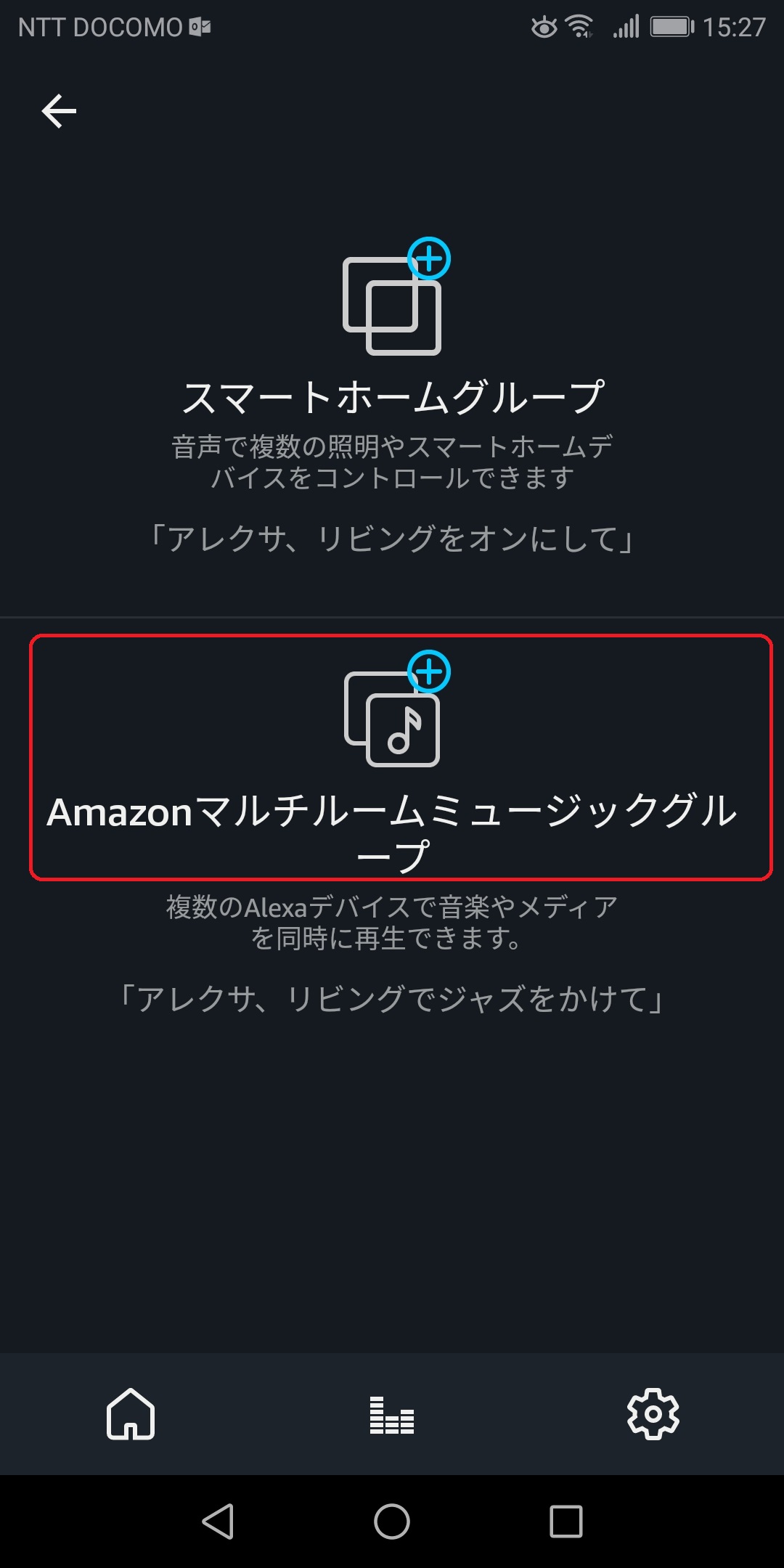Open Alexa app settings via the gear

click(653, 1414)
